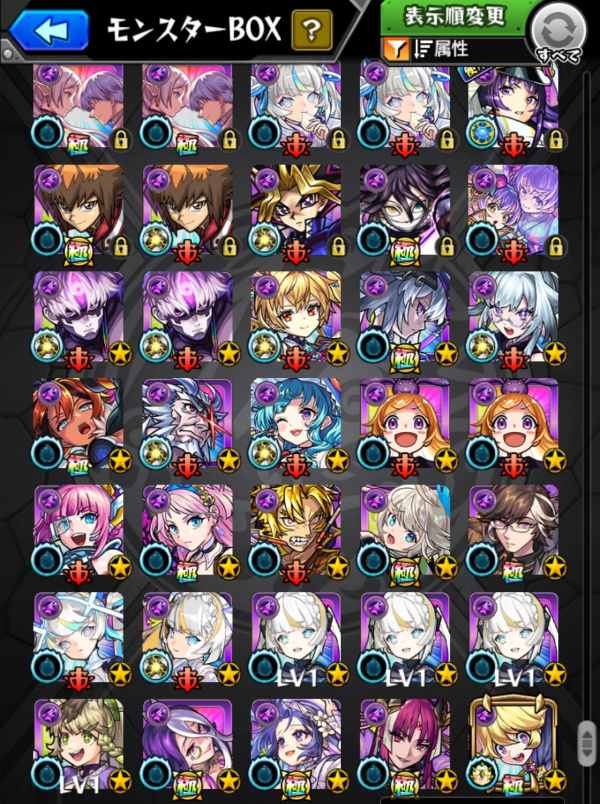This screenshot has width=600, height=804.
Task: Go back with the blue arrow button
Action: [x=48, y=30]
